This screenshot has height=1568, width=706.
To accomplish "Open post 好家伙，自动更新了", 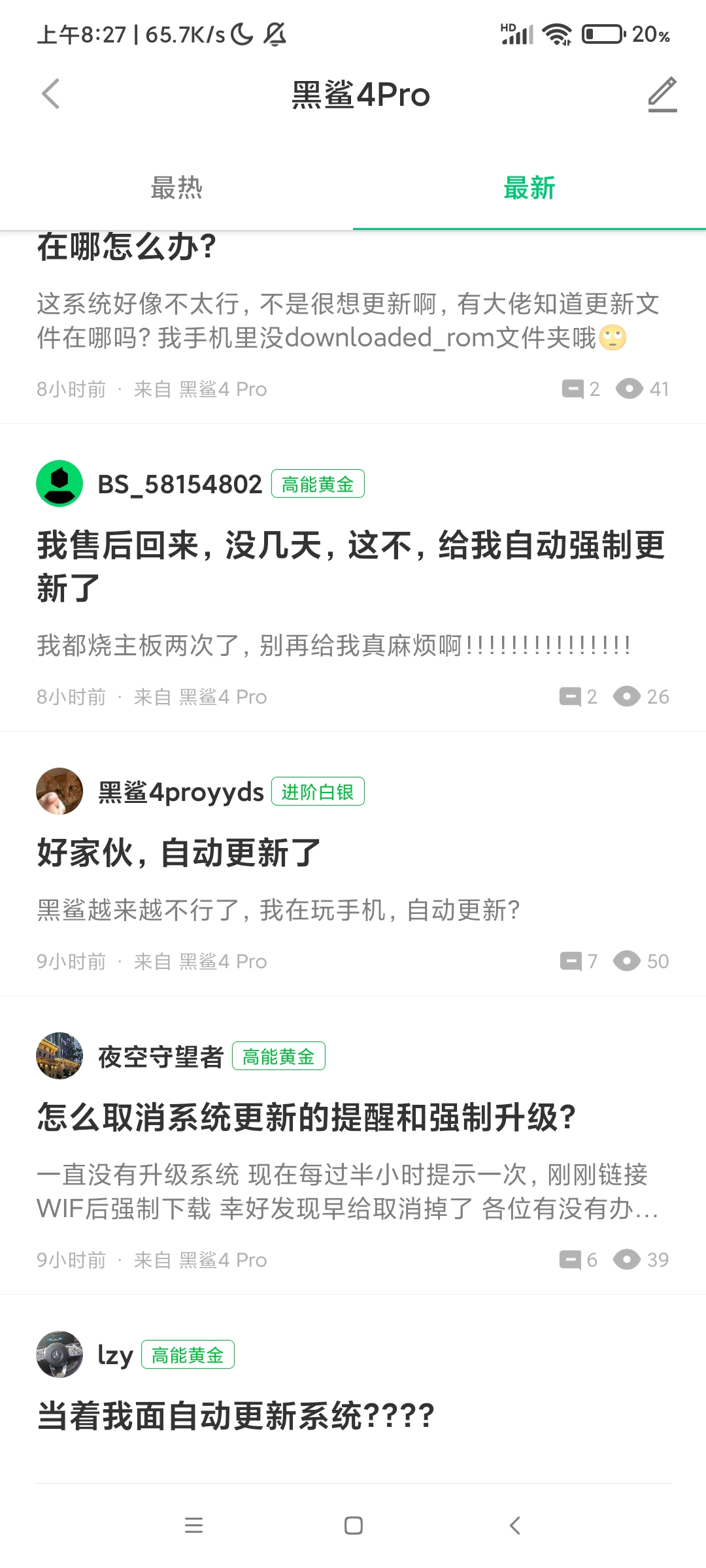I will [x=179, y=853].
